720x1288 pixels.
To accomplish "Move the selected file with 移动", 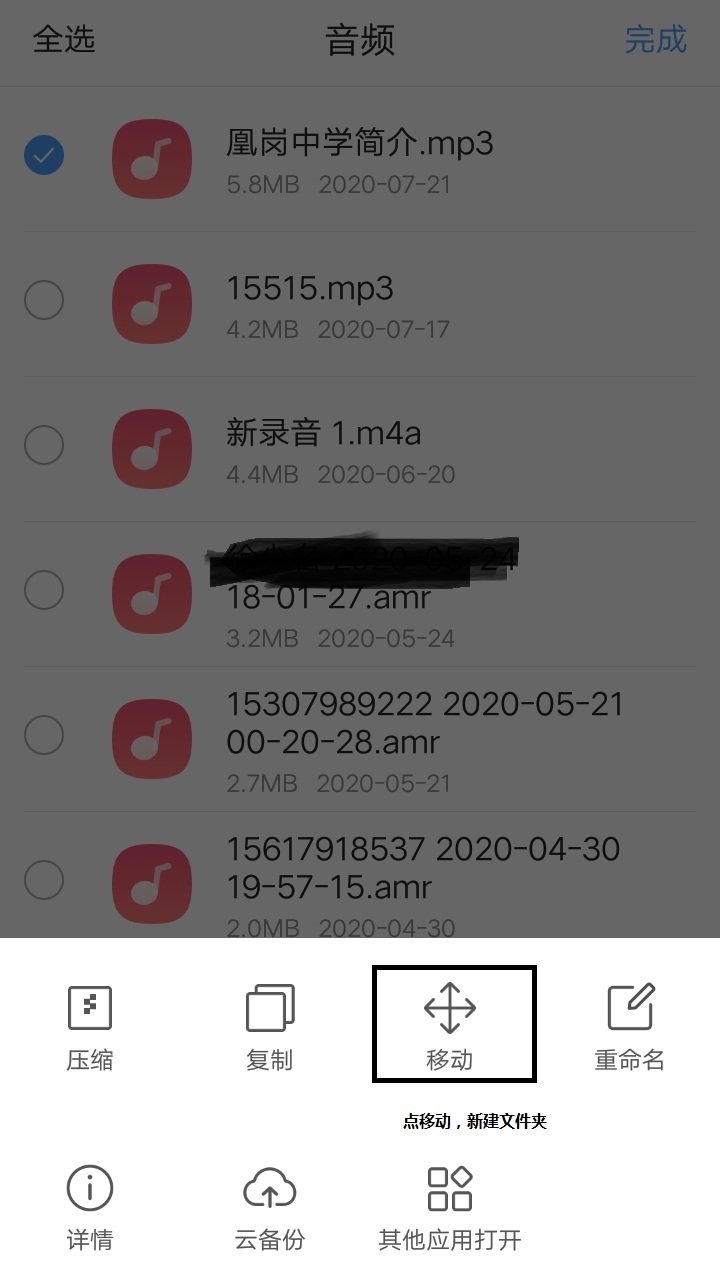I will click(x=450, y=1025).
